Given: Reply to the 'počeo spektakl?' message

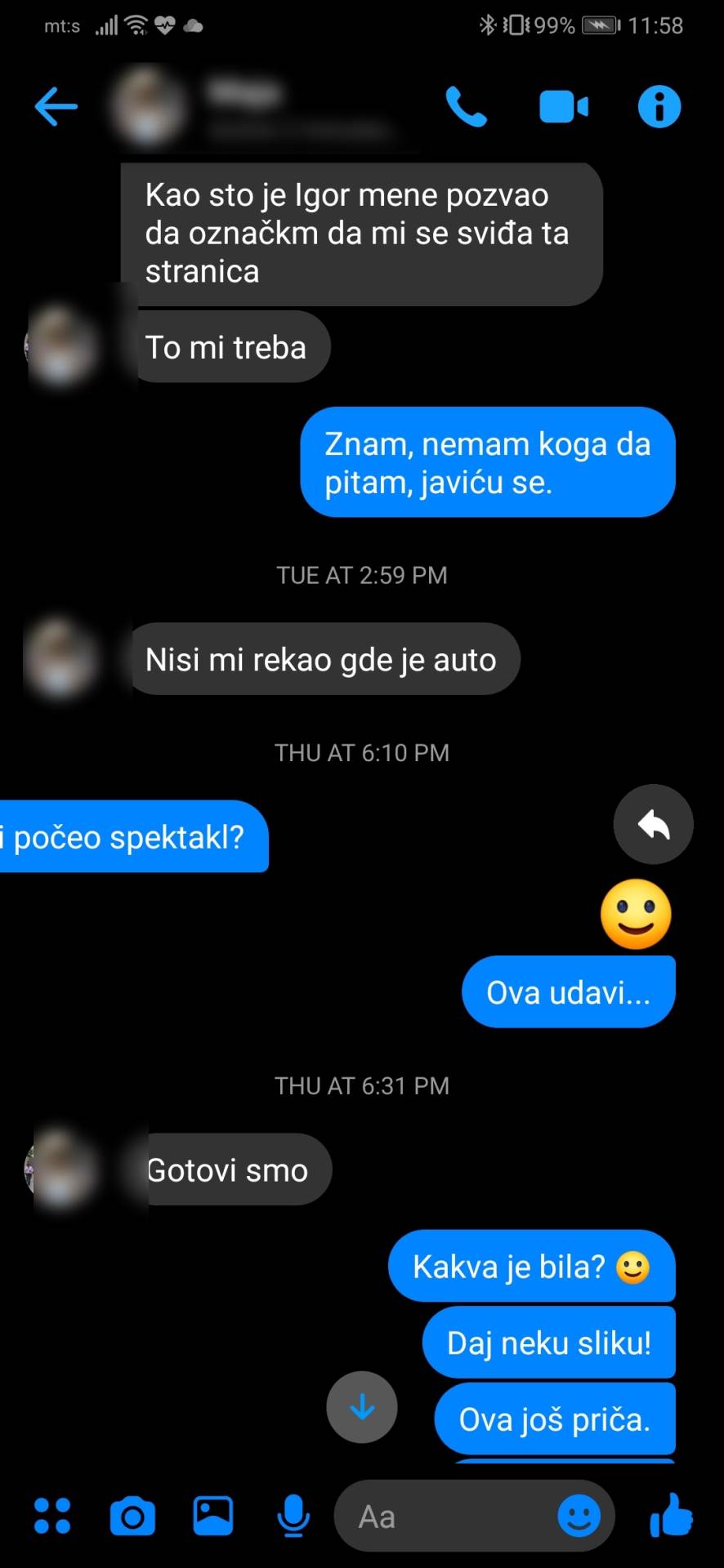Looking at the screenshot, I should [x=653, y=824].
